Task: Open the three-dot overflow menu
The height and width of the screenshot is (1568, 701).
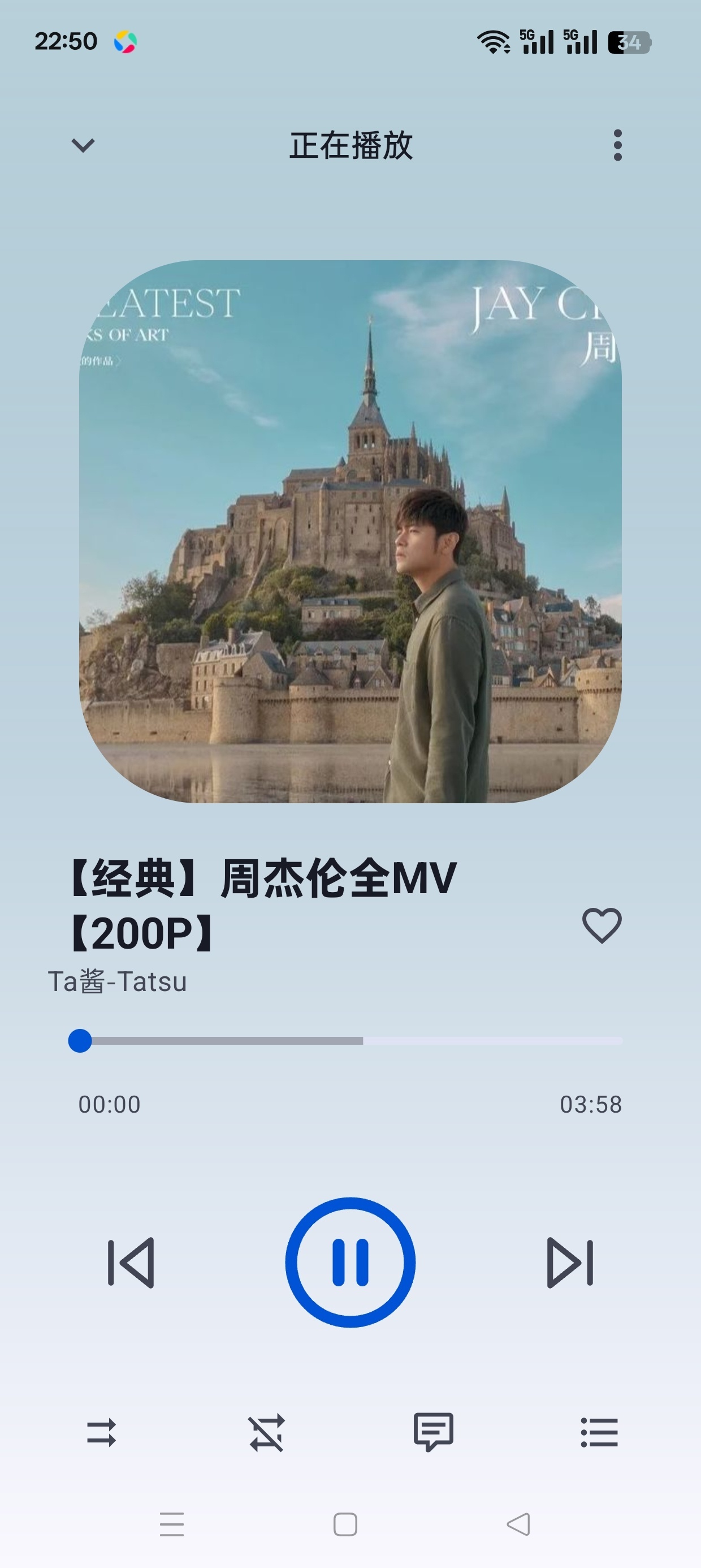Action: 618,145
